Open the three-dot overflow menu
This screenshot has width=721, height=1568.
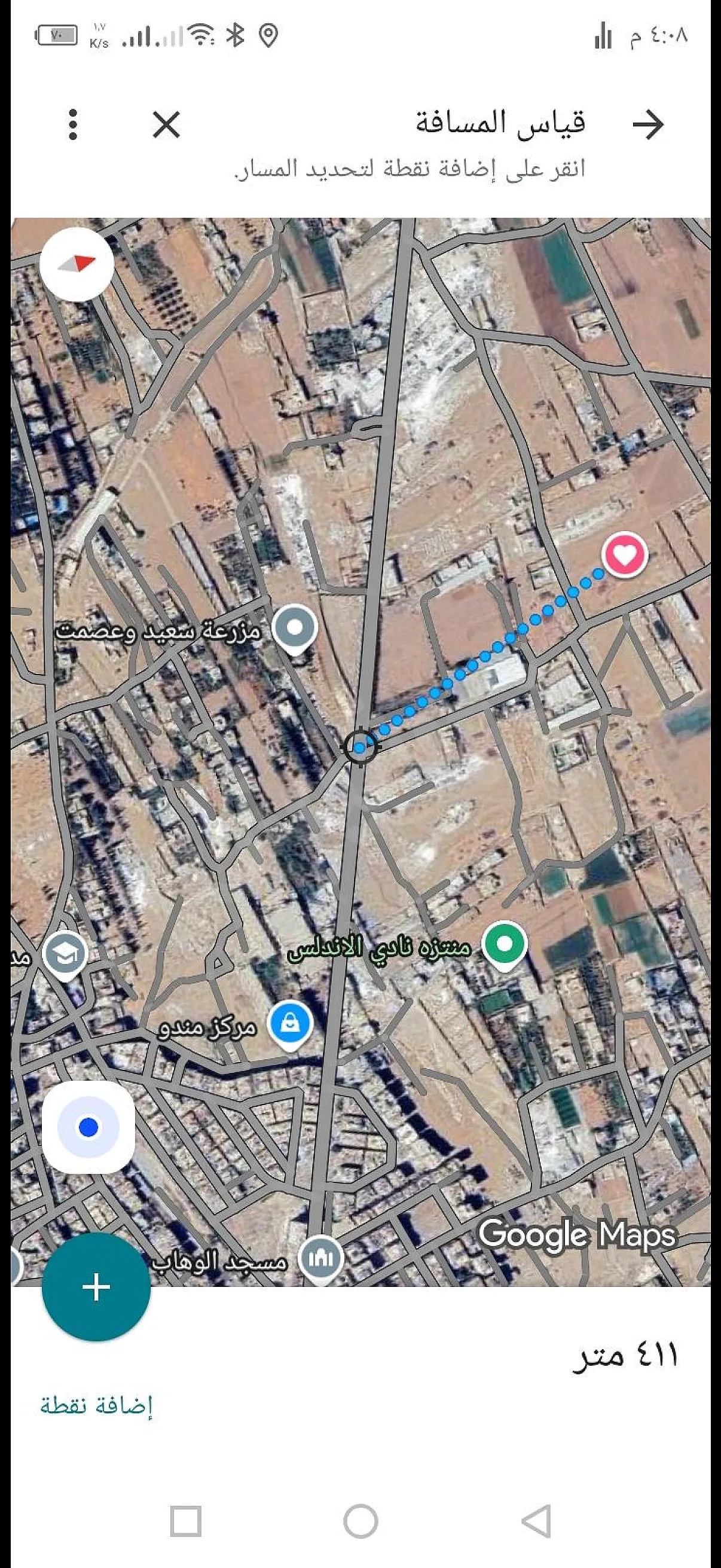point(74,125)
